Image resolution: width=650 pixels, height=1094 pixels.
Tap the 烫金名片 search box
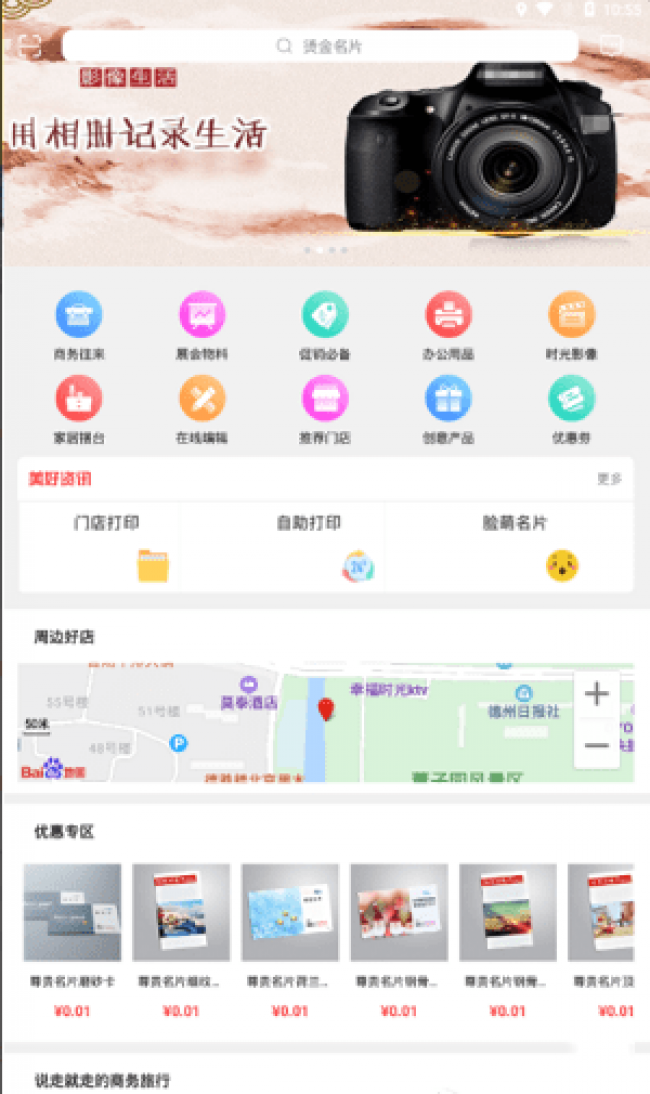click(320, 46)
